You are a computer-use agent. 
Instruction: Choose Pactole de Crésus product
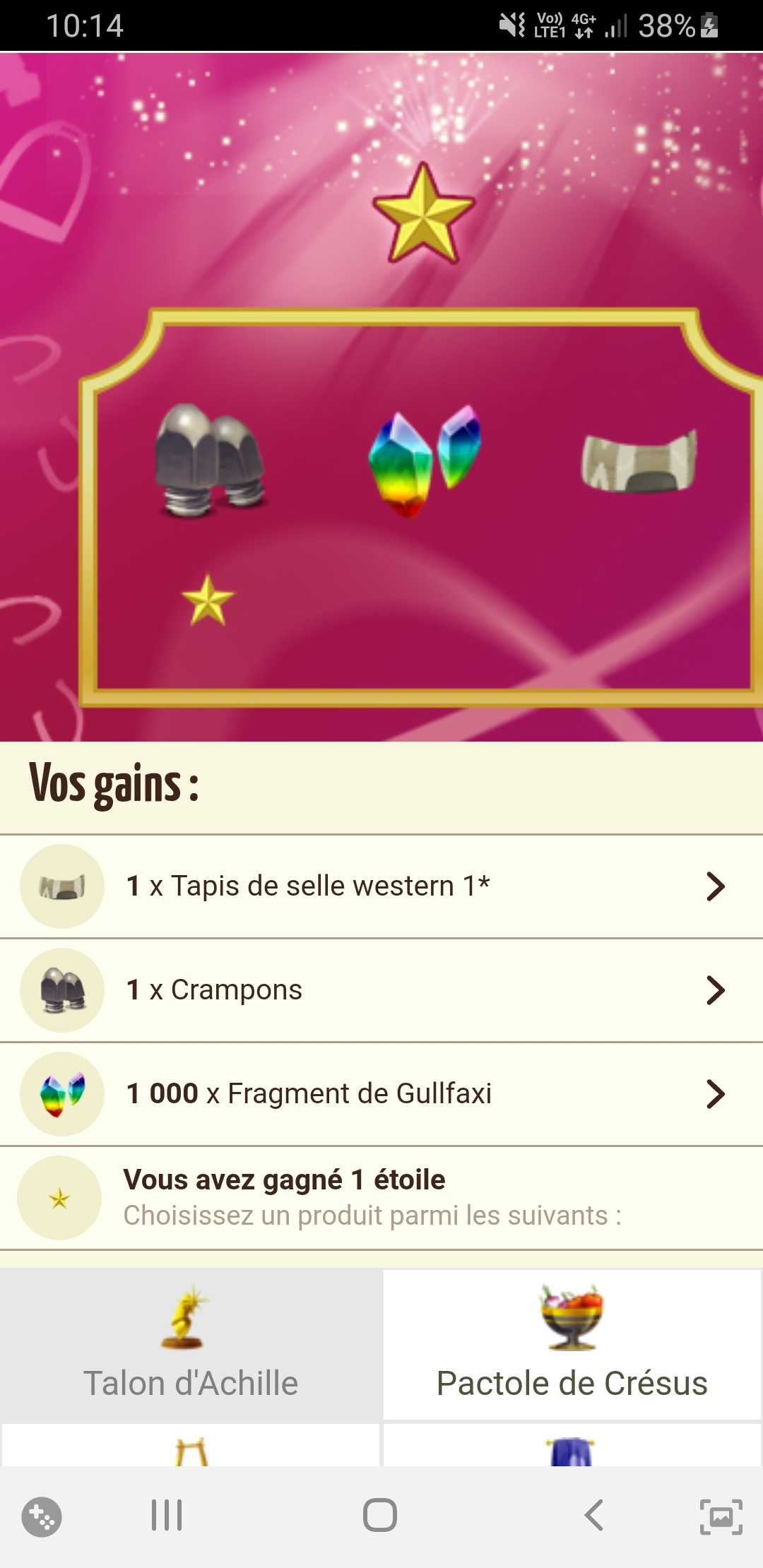pos(572,1346)
